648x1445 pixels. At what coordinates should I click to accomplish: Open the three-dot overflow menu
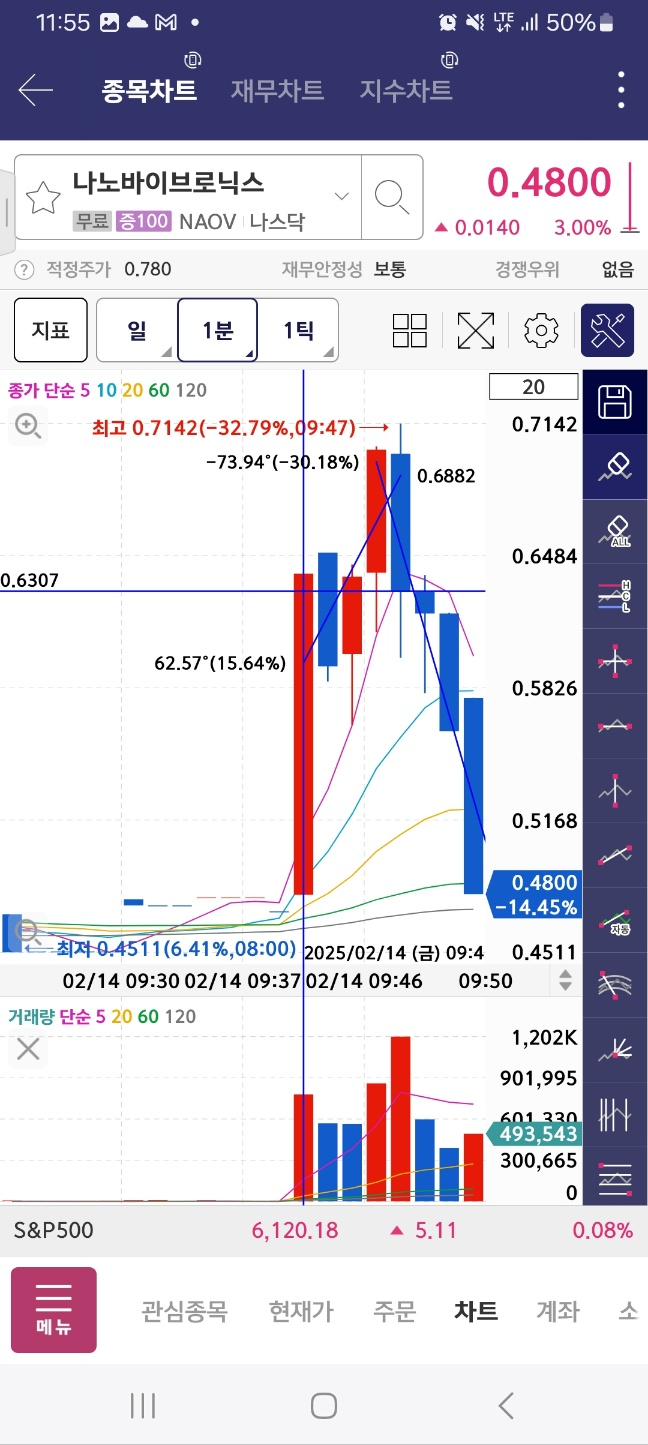[x=622, y=90]
